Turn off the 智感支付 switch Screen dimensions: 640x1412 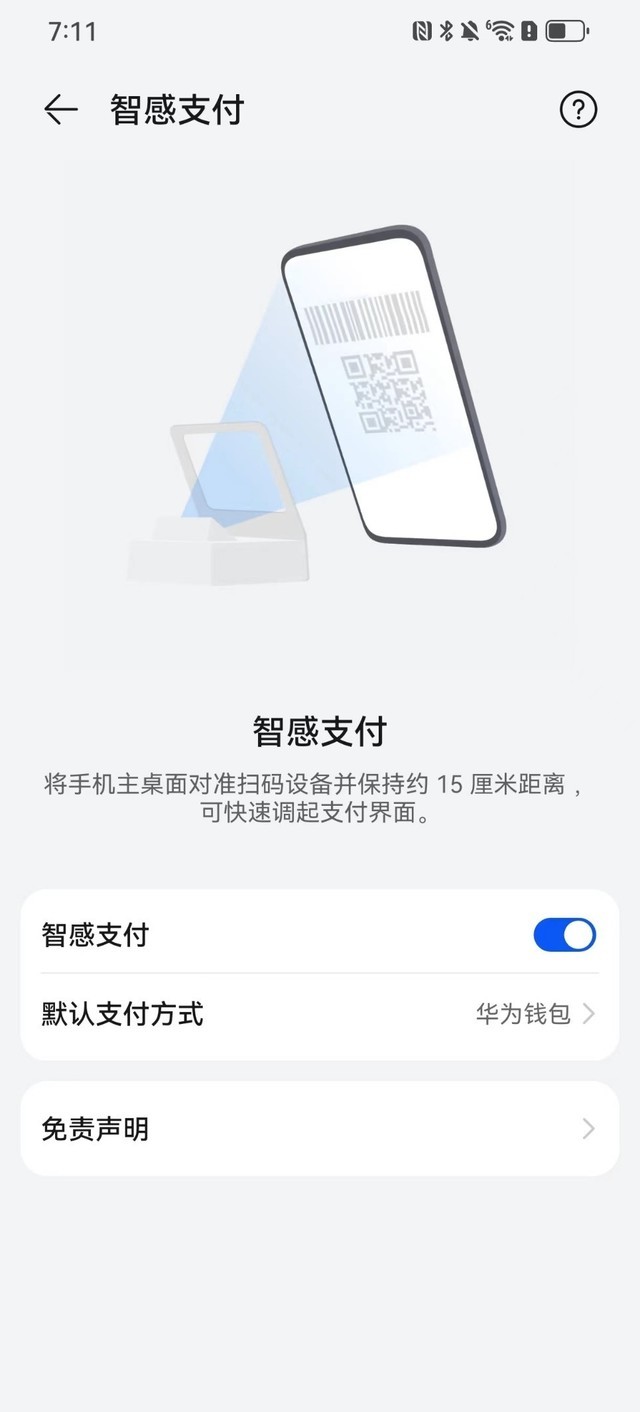(564, 935)
